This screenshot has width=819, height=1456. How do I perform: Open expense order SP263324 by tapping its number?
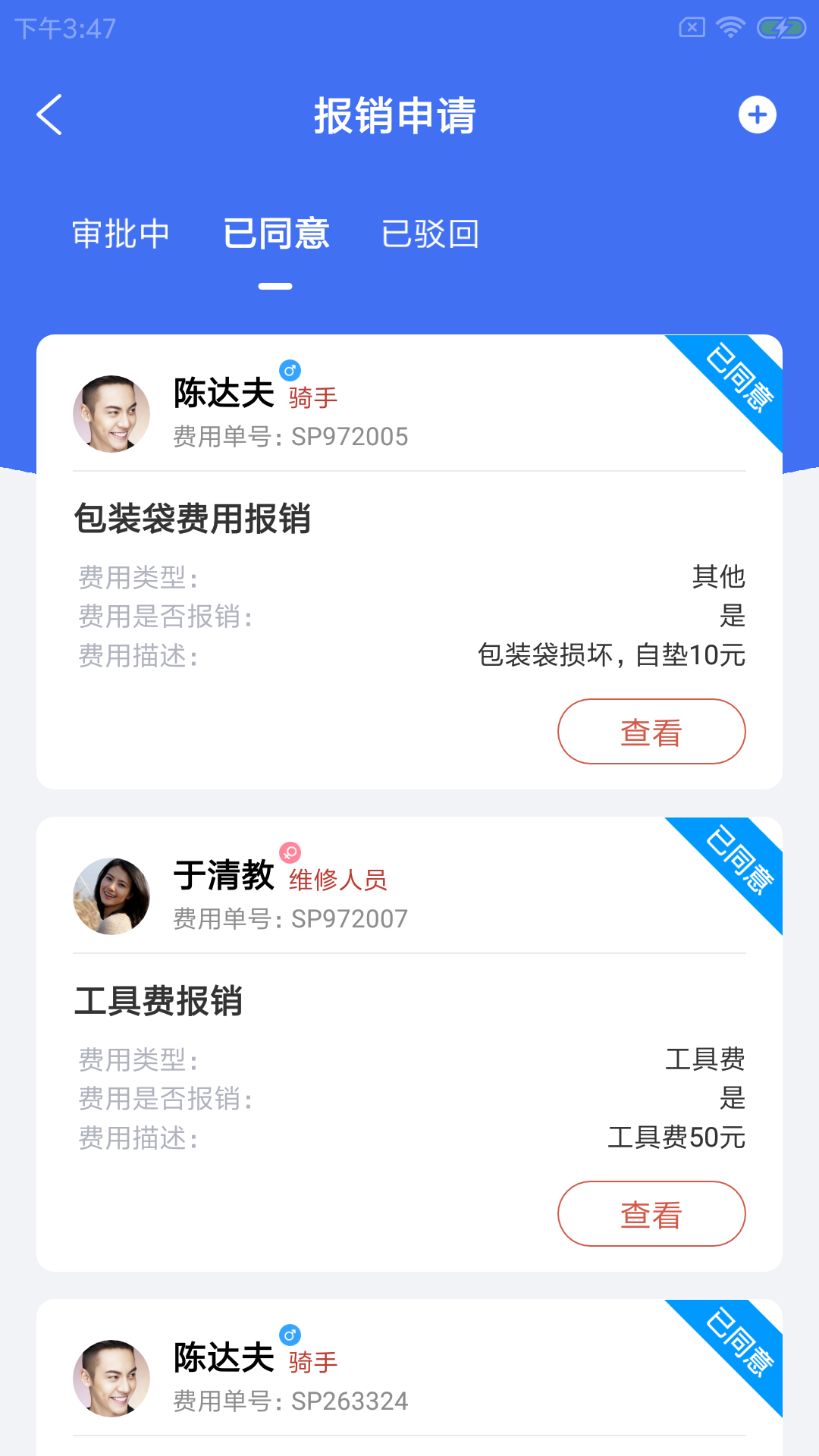point(347,1401)
